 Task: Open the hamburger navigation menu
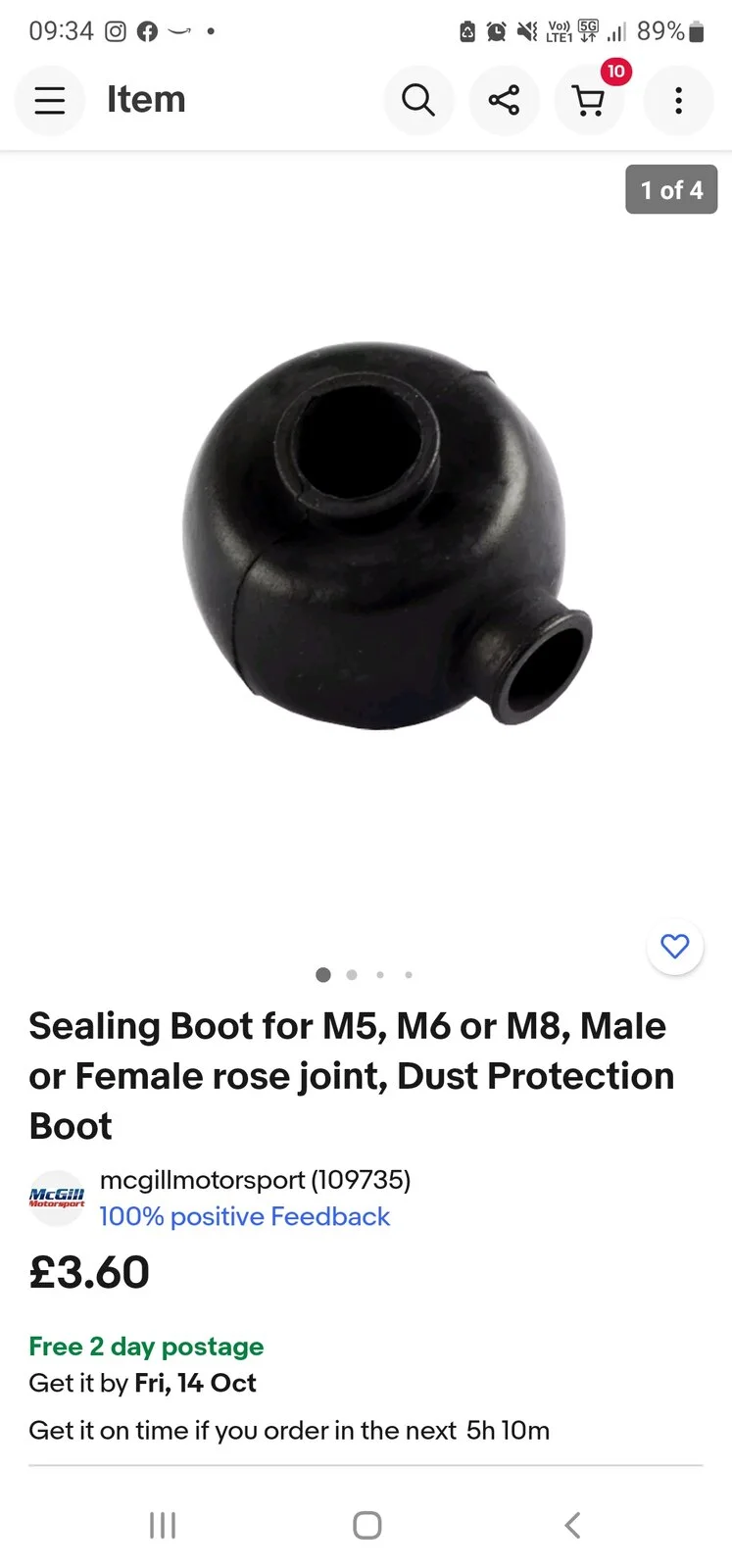click(x=50, y=100)
